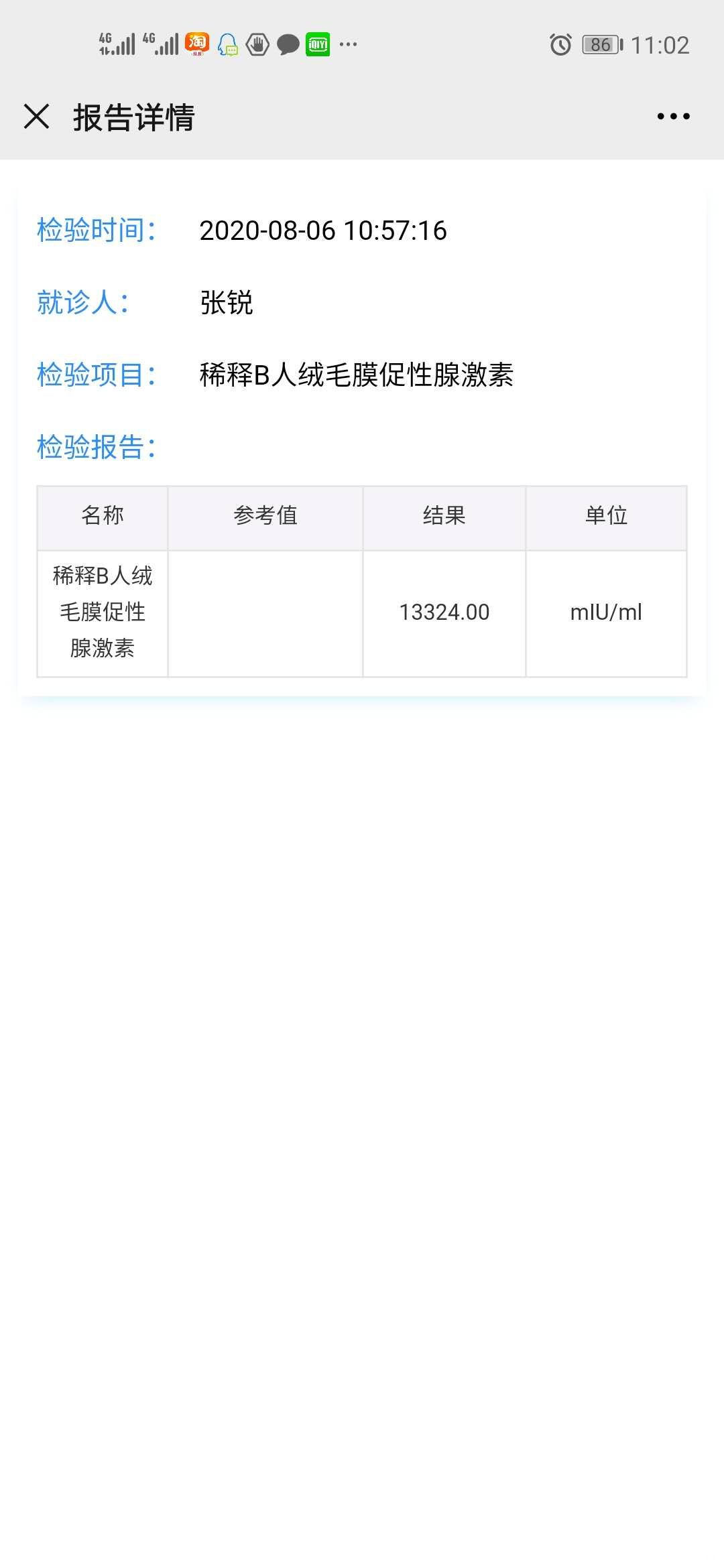
Task: Select the result value 13324.00
Action: [444, 612]
